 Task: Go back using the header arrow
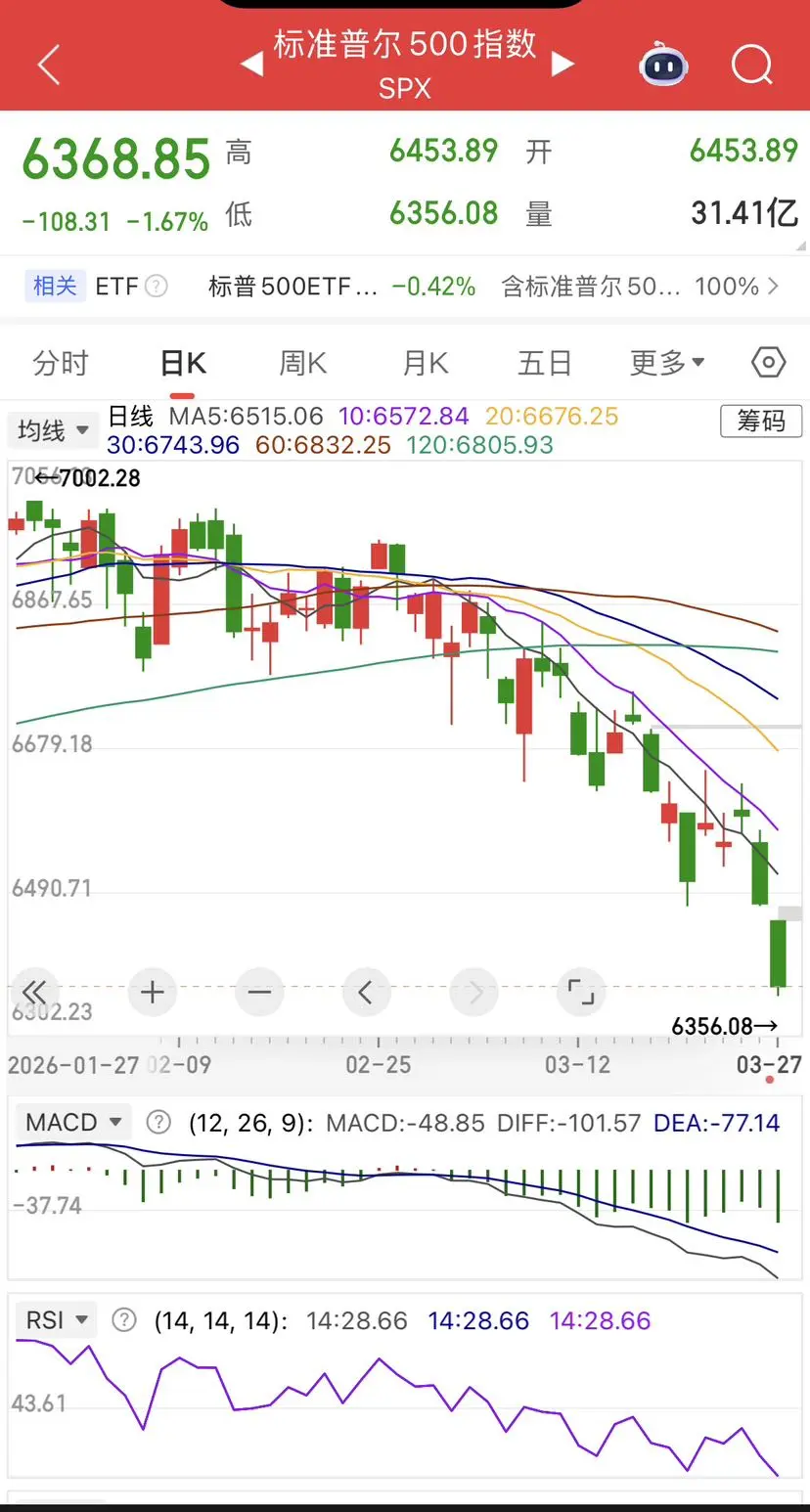point(49,66)
